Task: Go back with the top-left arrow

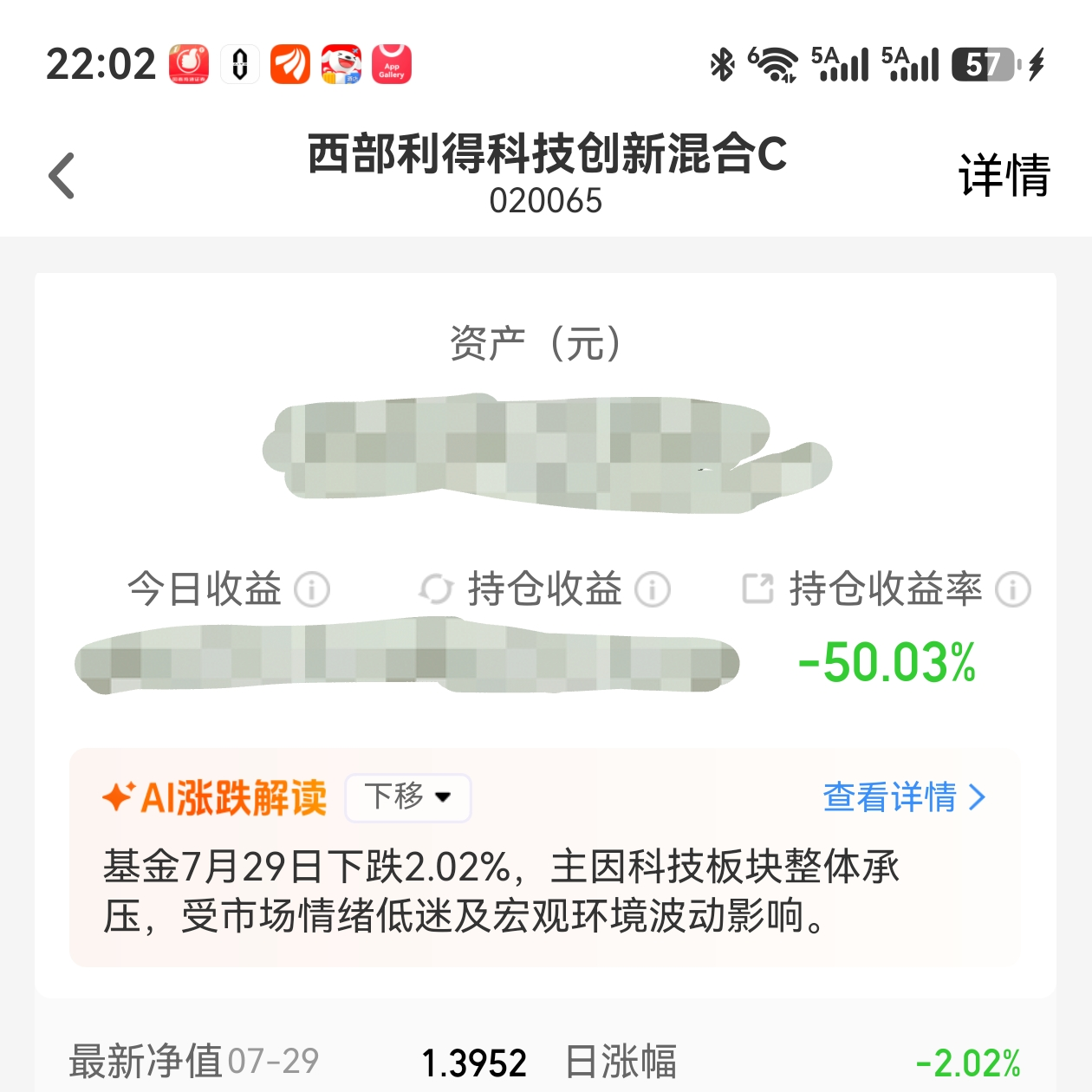Action: pyautogui.click(x=62, y=176)
